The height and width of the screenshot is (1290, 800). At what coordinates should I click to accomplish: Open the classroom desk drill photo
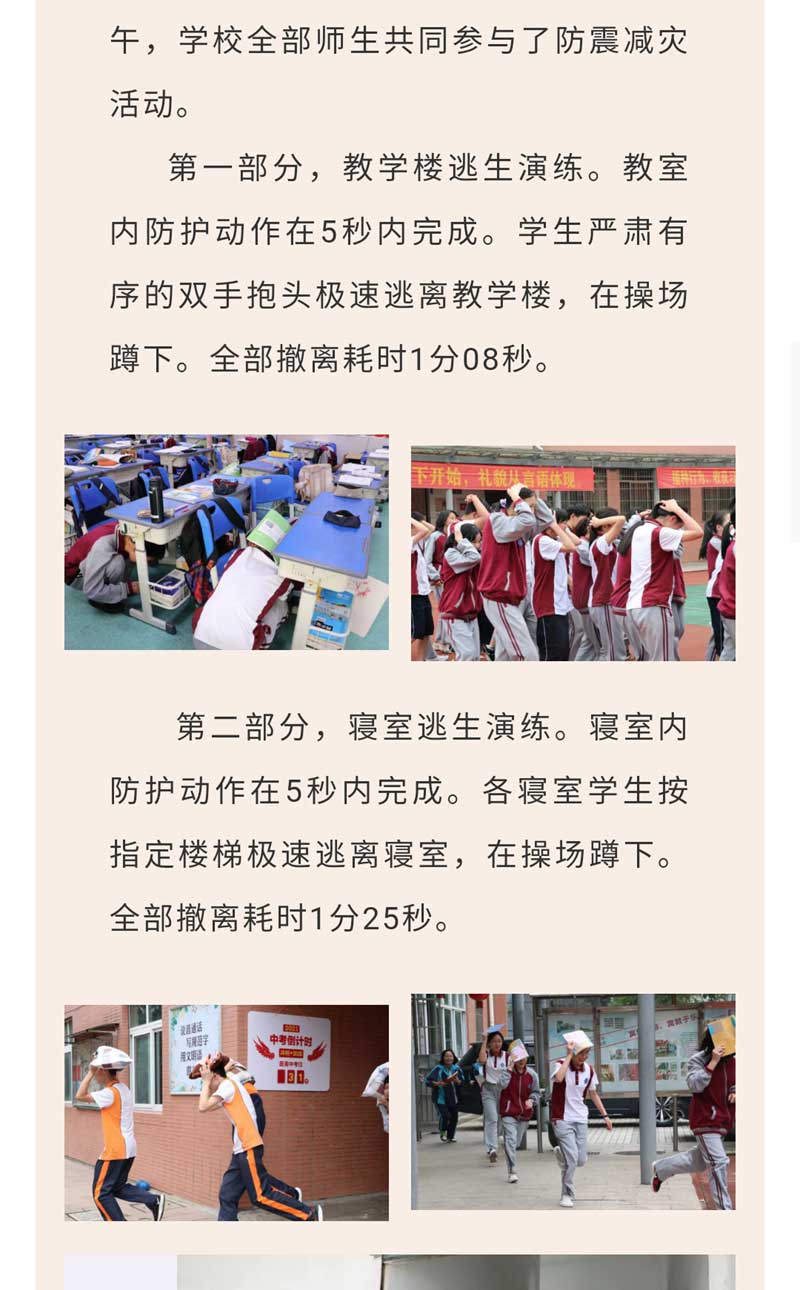(x=226, y=542)
